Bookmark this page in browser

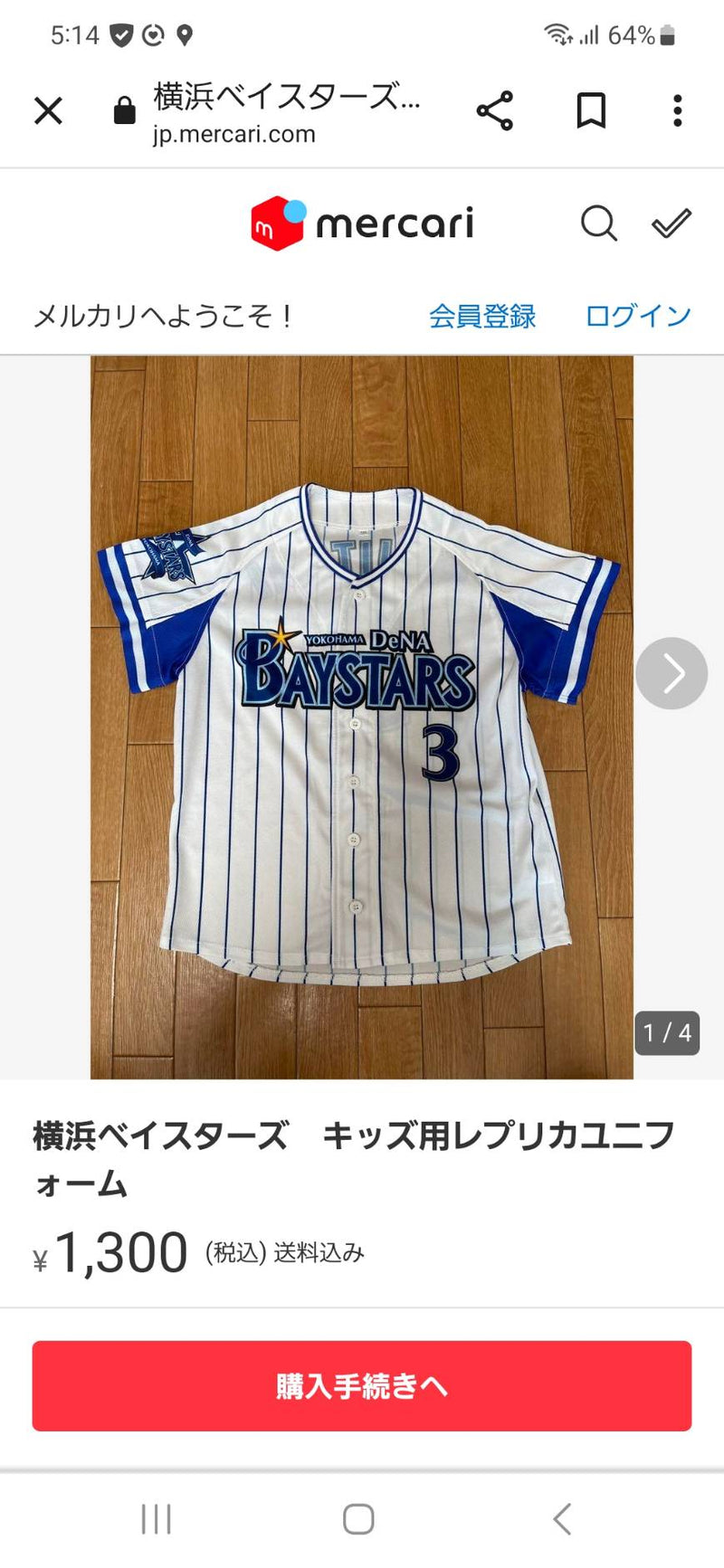[x=591, y=111]
